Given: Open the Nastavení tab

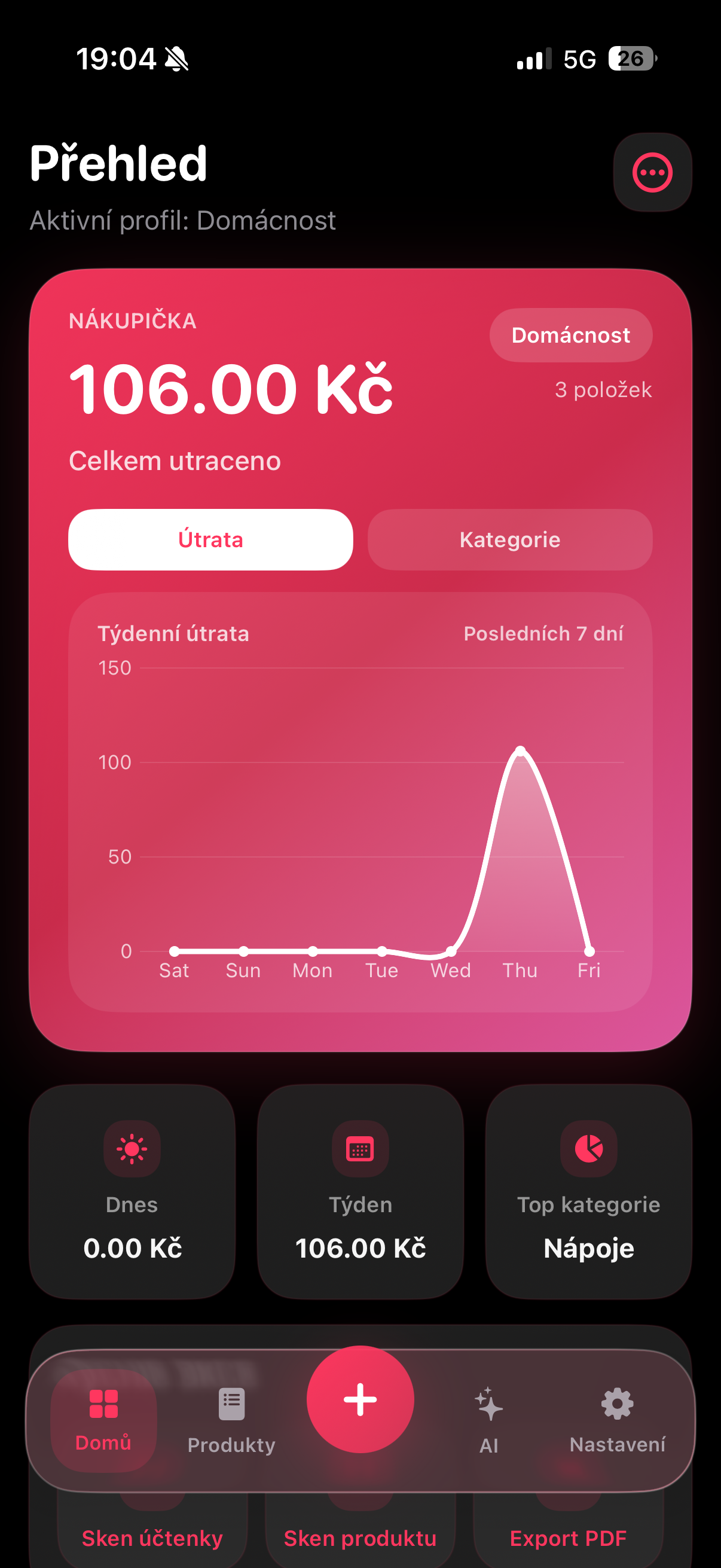Looking at the screenshot, I should (x=617, y=1420).
